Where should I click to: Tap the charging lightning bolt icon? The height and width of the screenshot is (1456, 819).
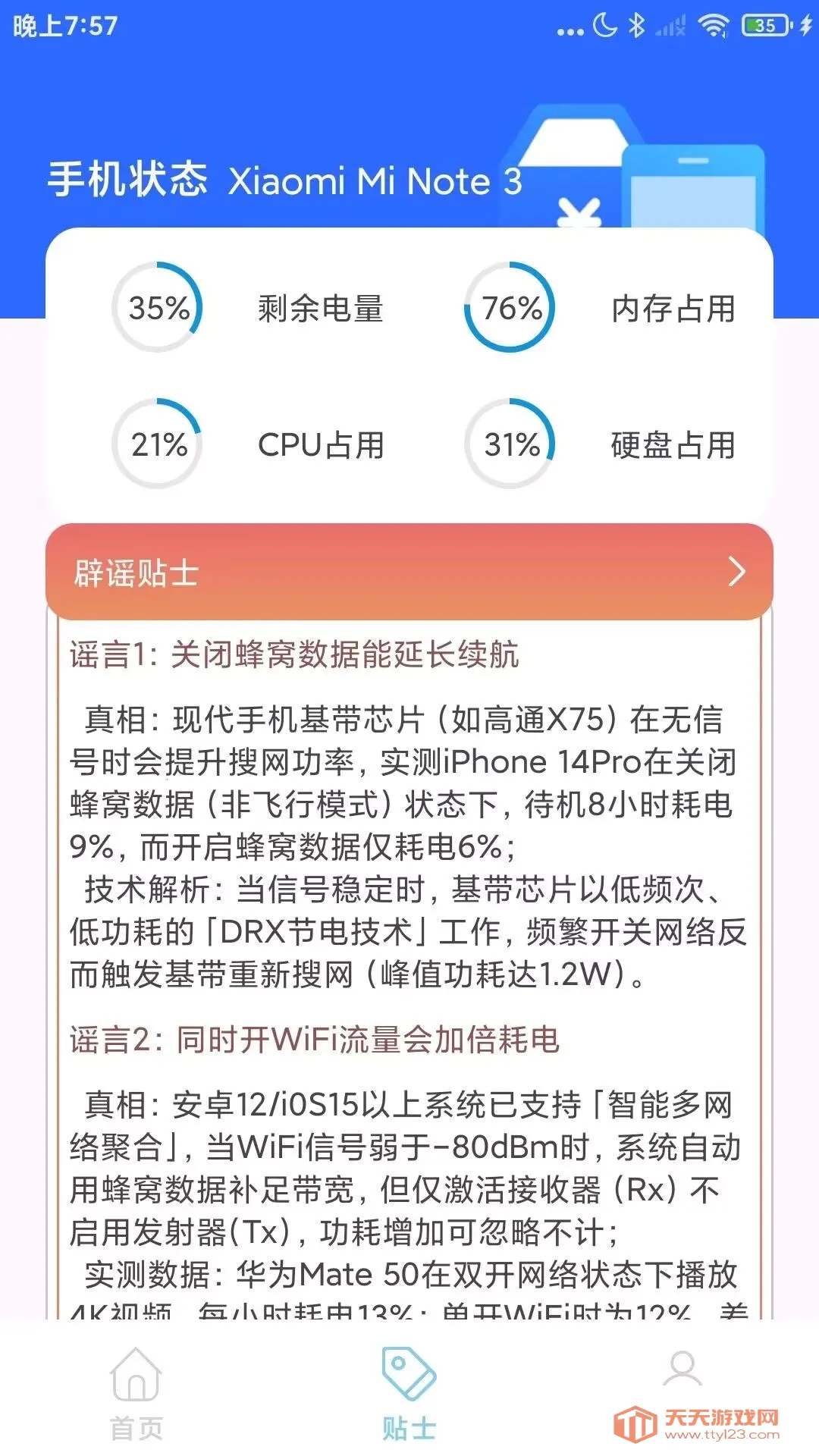pos(806,25)
